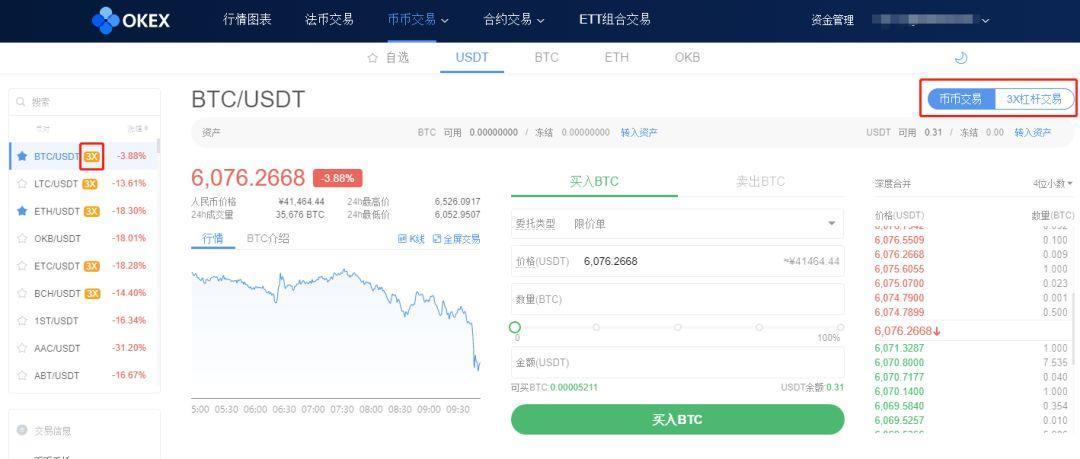Open the 自选 favorites tab
The image size is (1080, 459).
click(x=388, y=58)
